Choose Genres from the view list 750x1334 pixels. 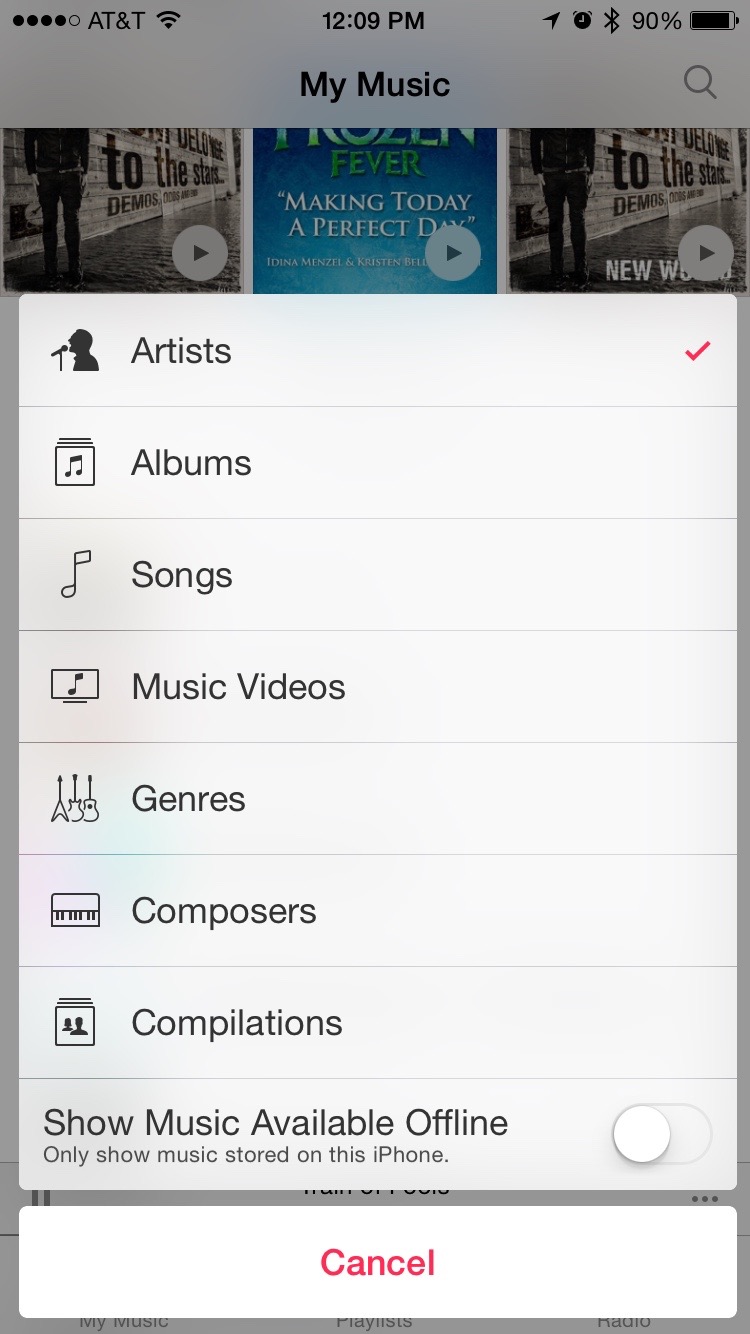(x=188, y=798)
